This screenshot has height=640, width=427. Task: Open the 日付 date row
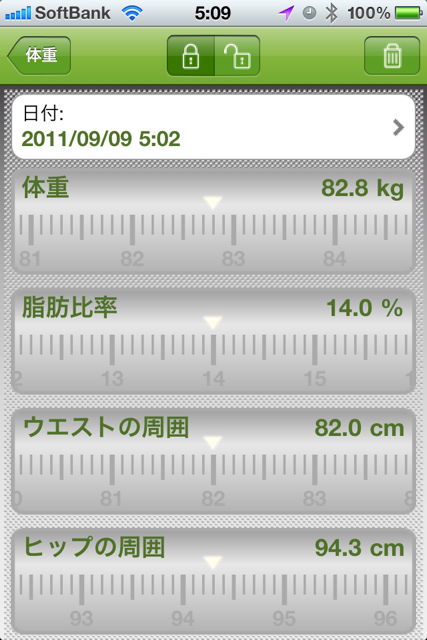pos(214,127)
